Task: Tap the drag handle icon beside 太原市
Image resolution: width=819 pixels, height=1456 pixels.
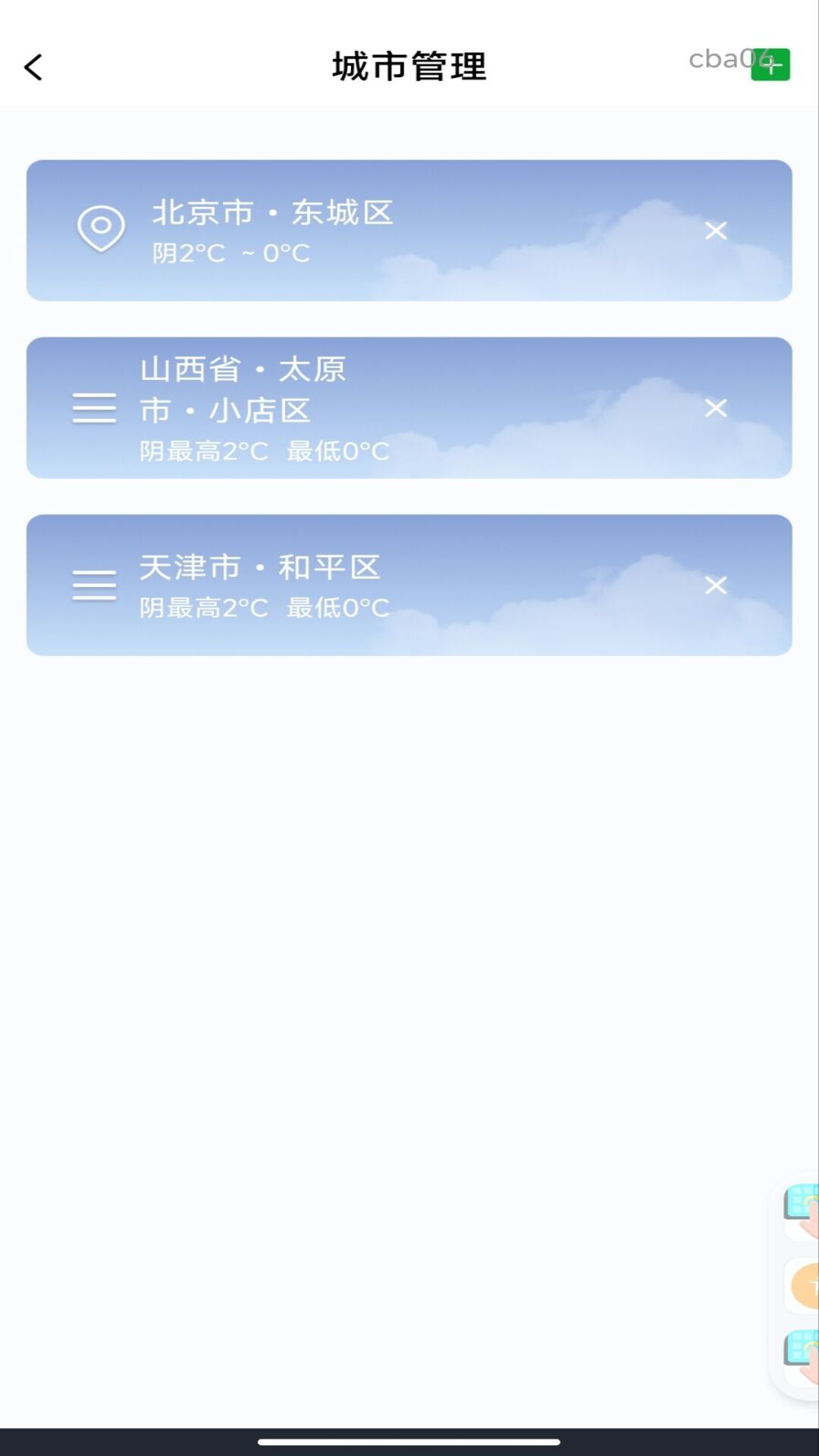Action: pyautogui.click(x=94, y=408)
